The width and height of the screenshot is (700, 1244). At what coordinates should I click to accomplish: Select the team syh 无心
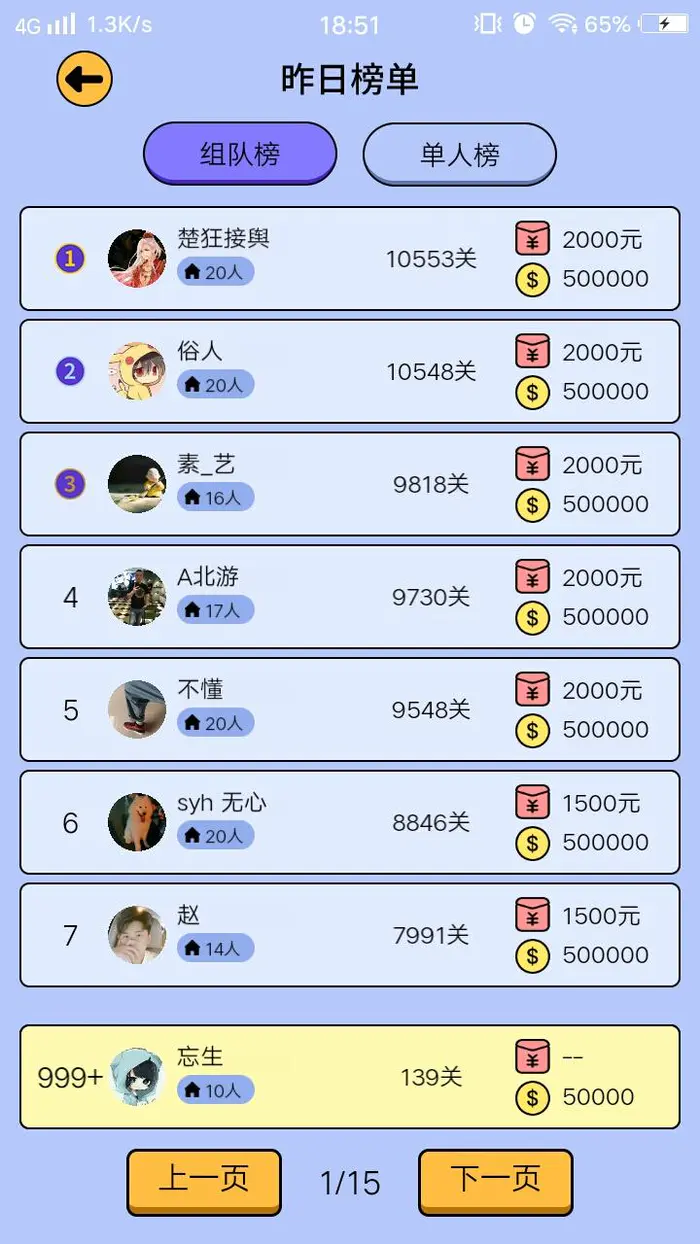pos(349,822)
